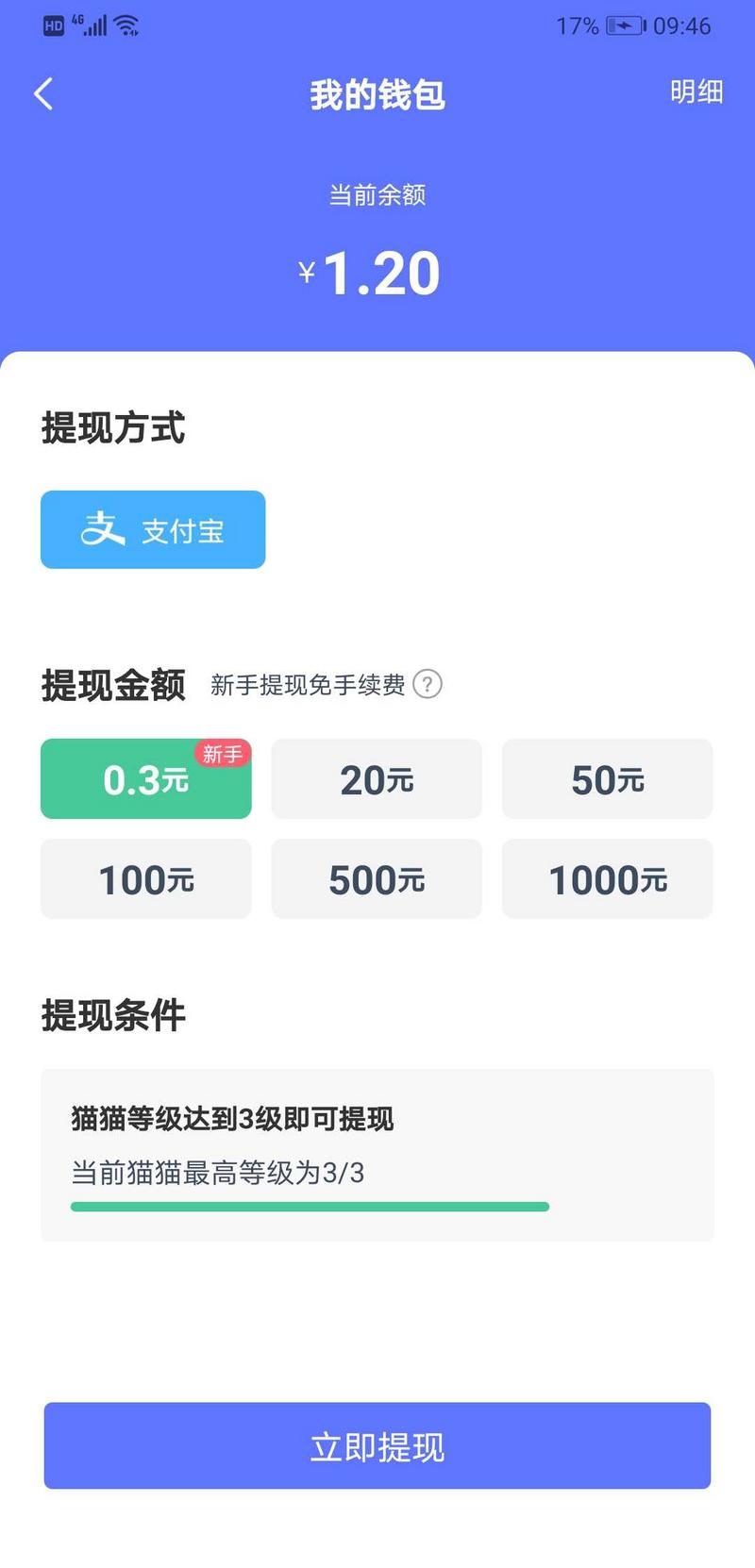Pick the 500元 withdrawal amount
755x1568 pixels.
tap(377, 879)
